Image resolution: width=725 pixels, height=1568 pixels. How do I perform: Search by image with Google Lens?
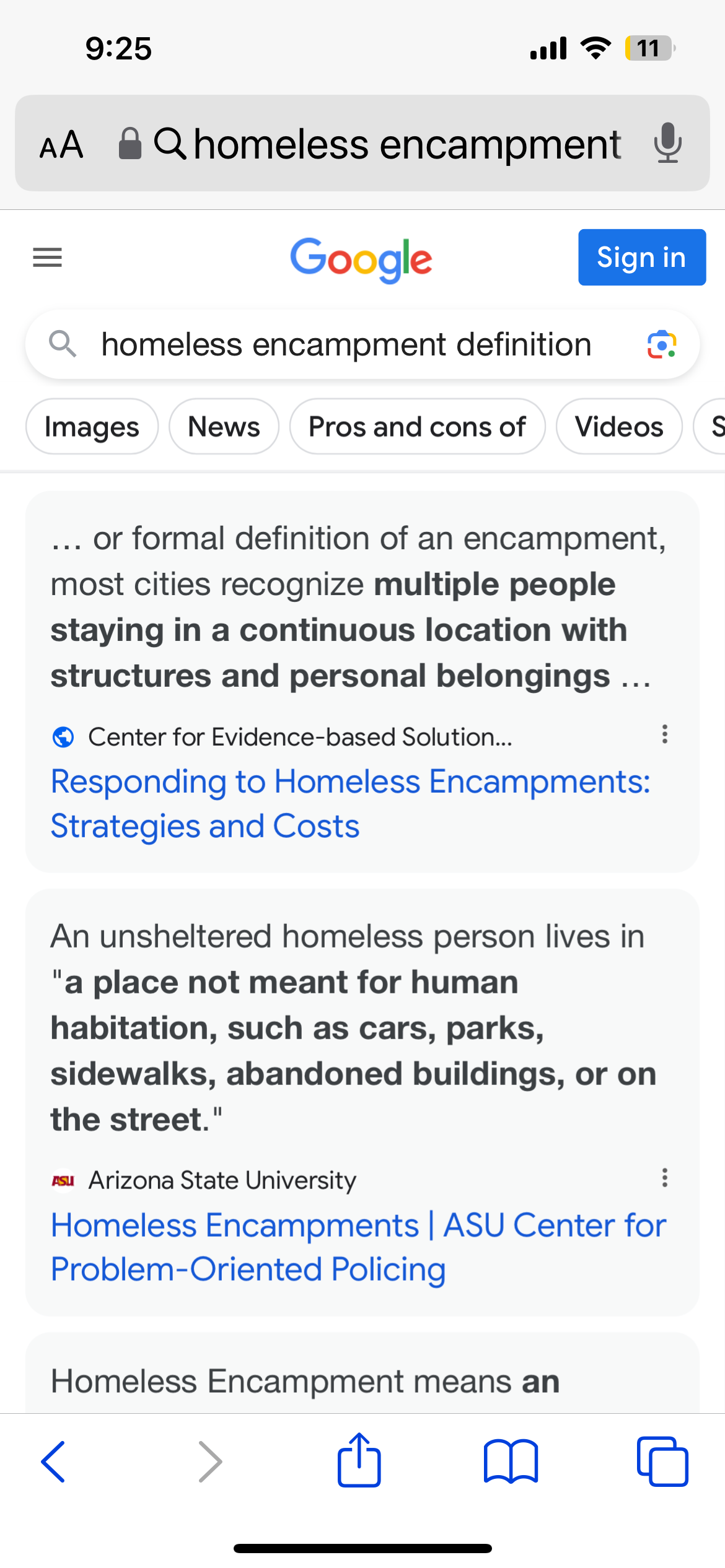[x=661, y=344]
